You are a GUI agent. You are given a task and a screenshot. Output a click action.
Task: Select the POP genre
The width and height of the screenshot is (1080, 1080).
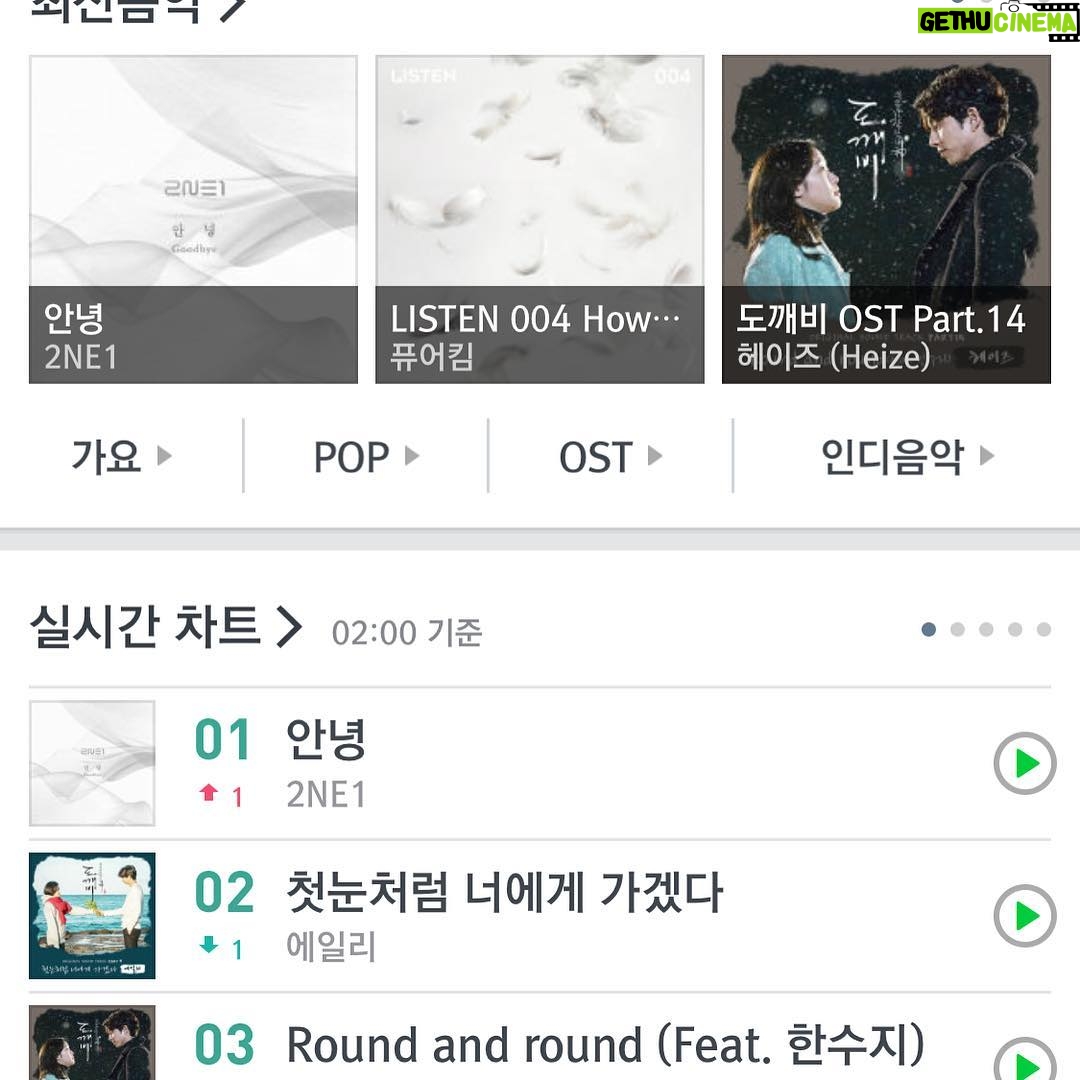[365, 457]
